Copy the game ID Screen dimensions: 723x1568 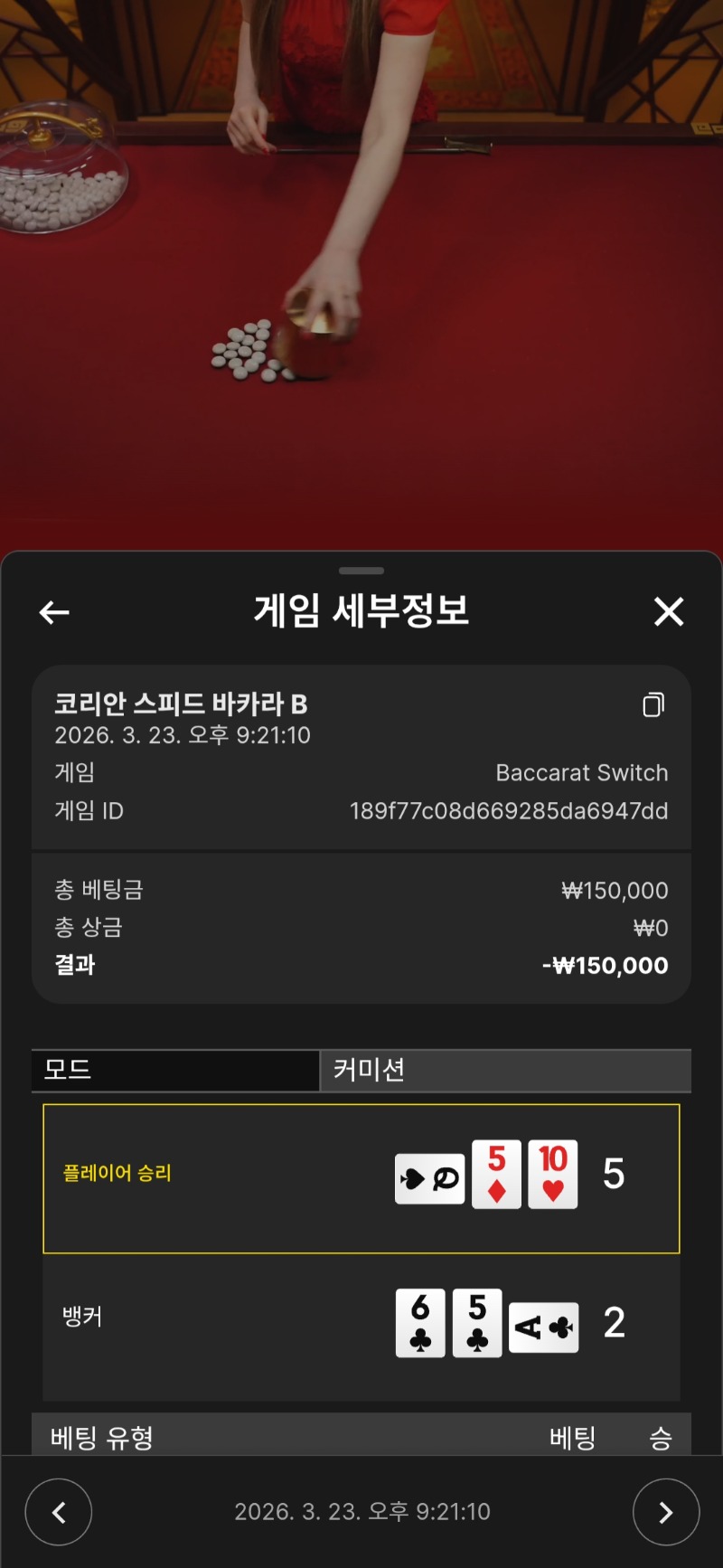tap(653, 704)
